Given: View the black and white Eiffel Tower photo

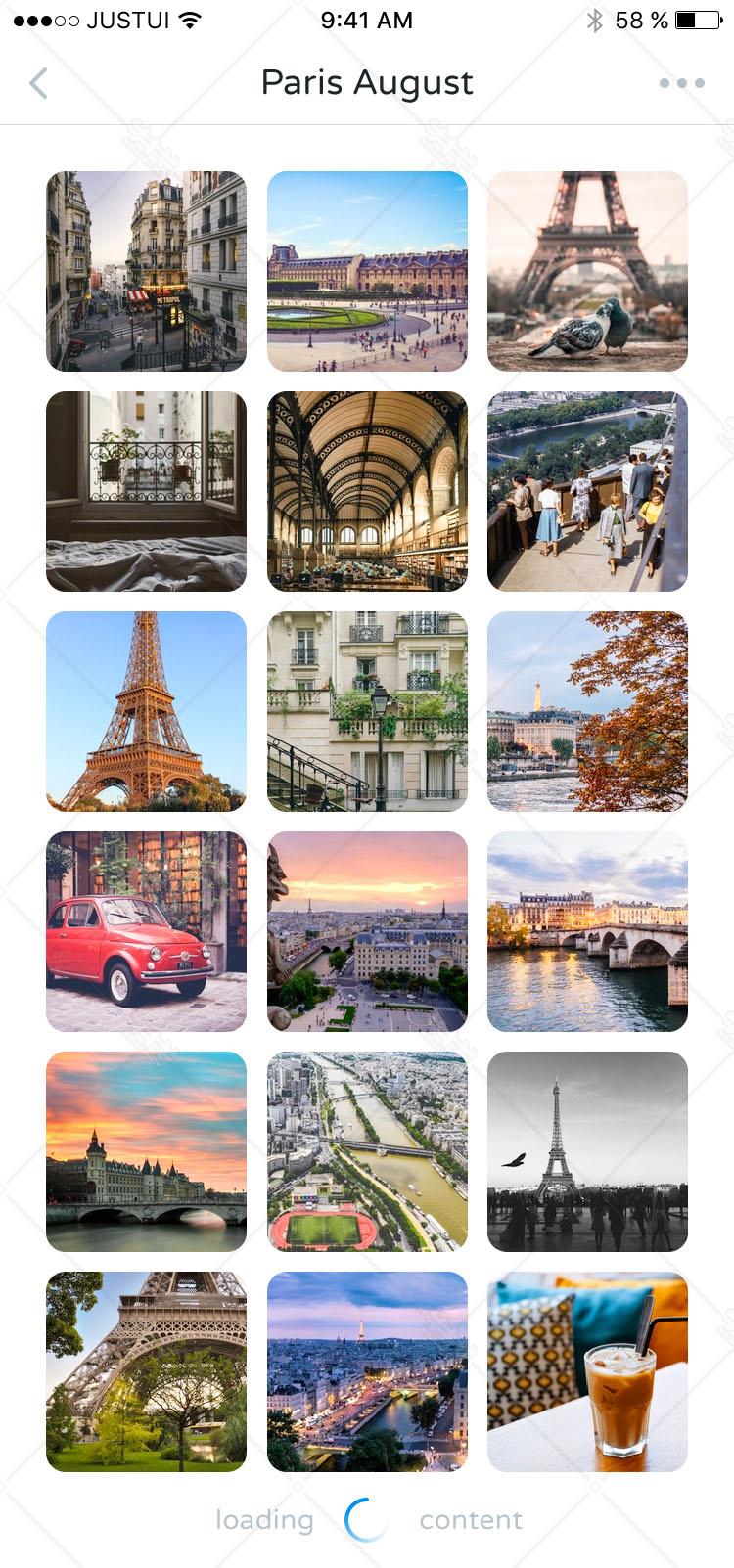Looking at the screenshot, I should coord(587,1151).
